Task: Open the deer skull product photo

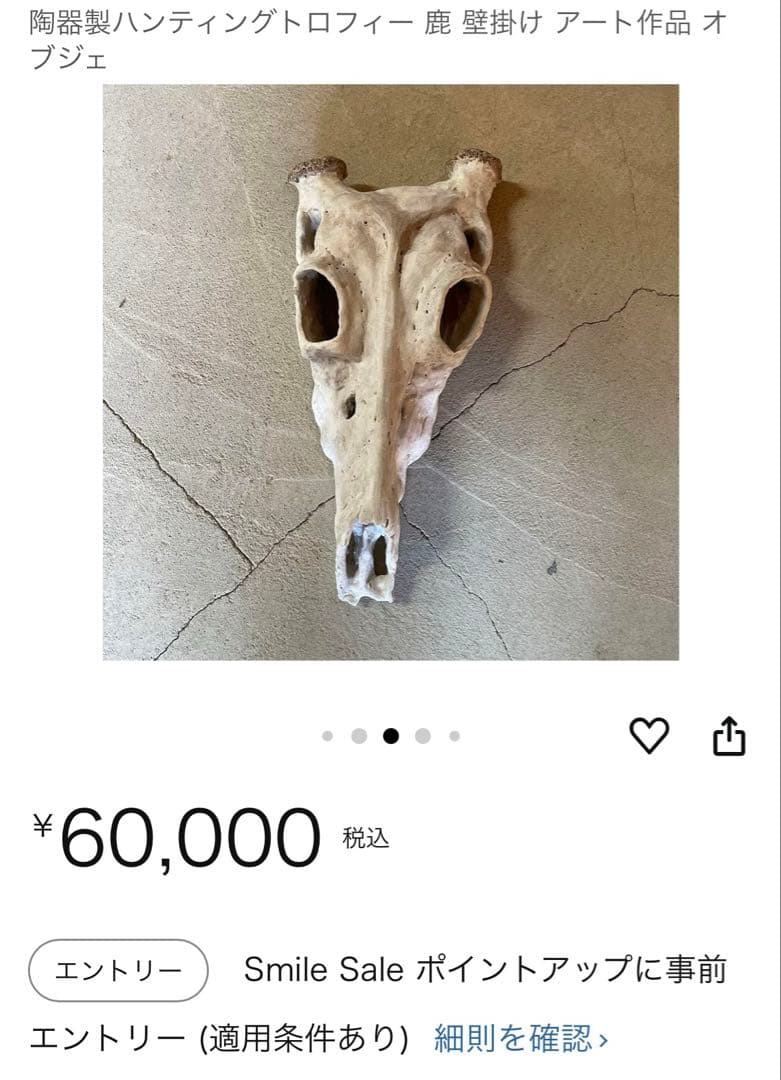Action: click(x=390, y=375)
